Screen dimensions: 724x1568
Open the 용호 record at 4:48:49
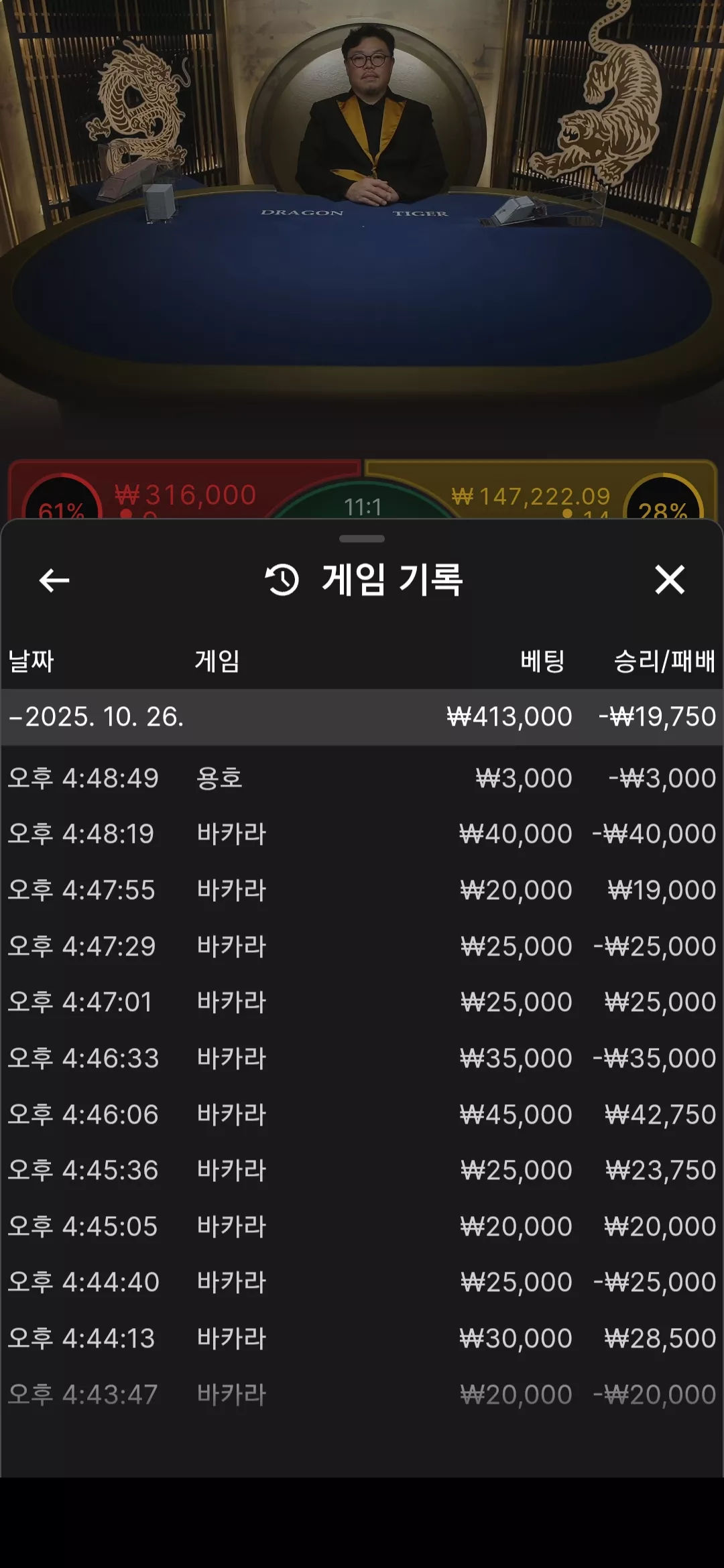[x=362, y=778]
